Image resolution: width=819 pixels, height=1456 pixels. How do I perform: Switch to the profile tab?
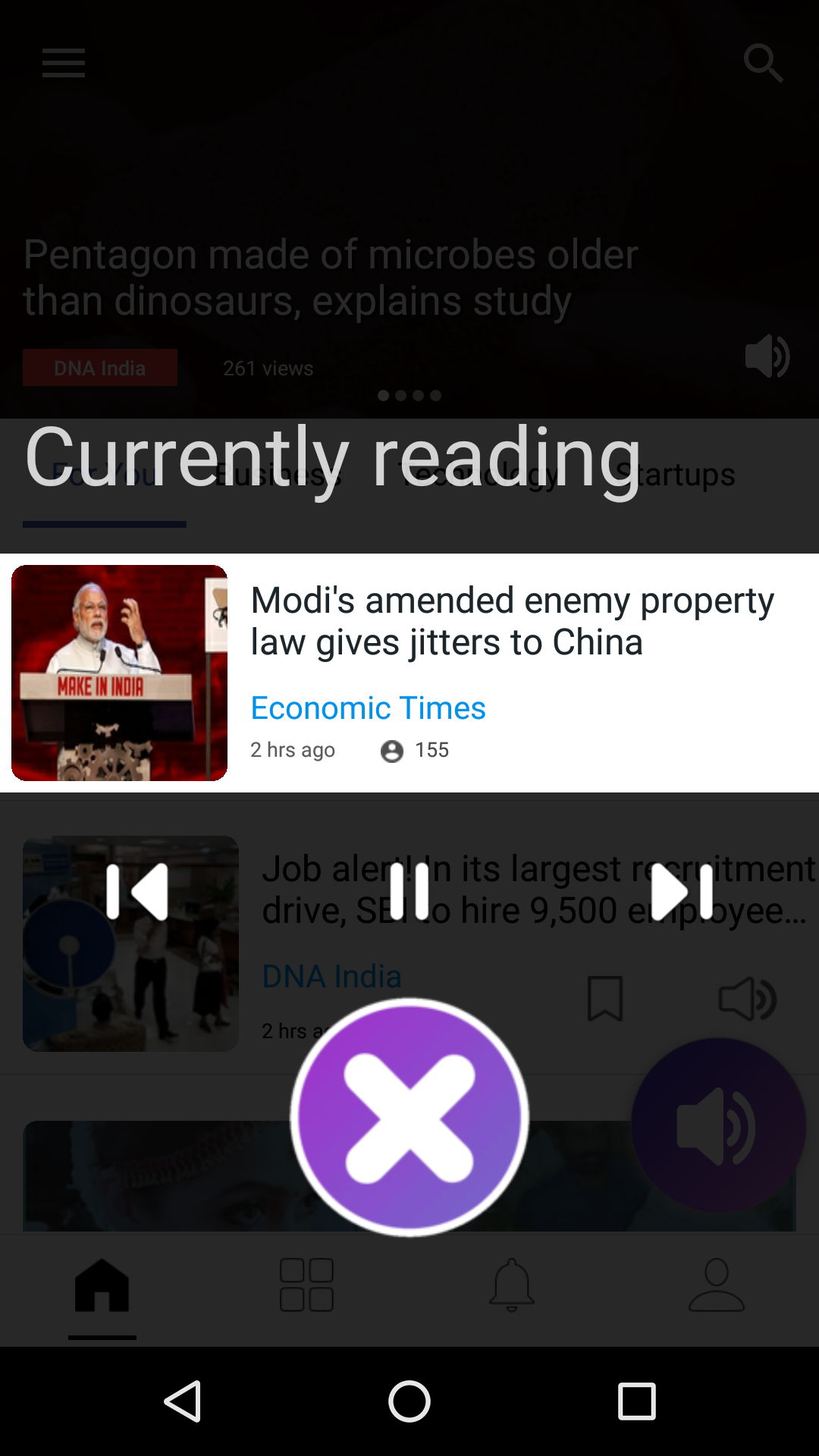coord(717,1285)
